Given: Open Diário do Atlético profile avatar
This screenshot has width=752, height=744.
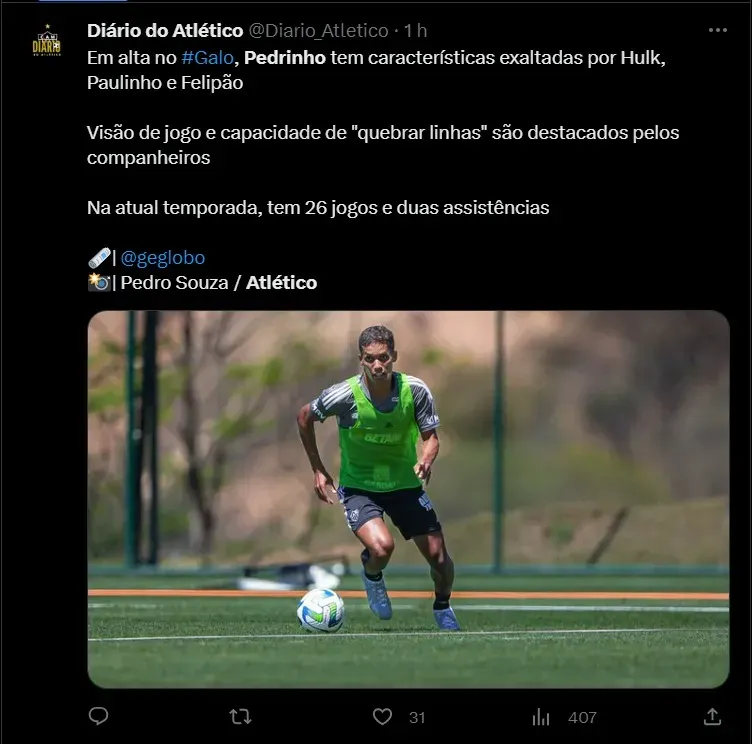Looking at the screenshot, I should pyautogui.click(x=47, y=42).
